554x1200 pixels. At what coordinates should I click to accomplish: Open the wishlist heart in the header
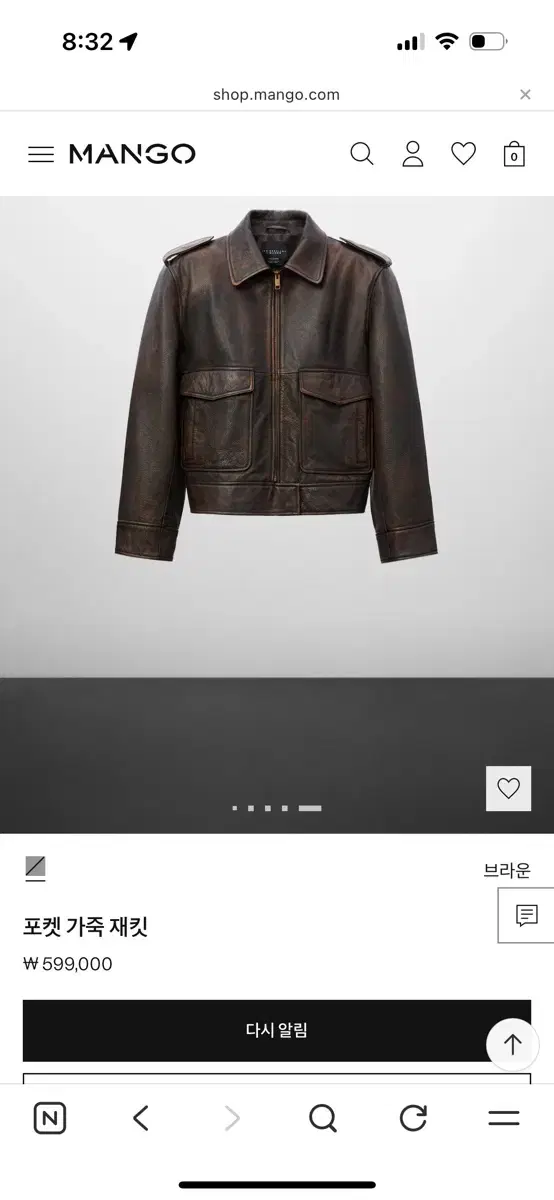463,154
